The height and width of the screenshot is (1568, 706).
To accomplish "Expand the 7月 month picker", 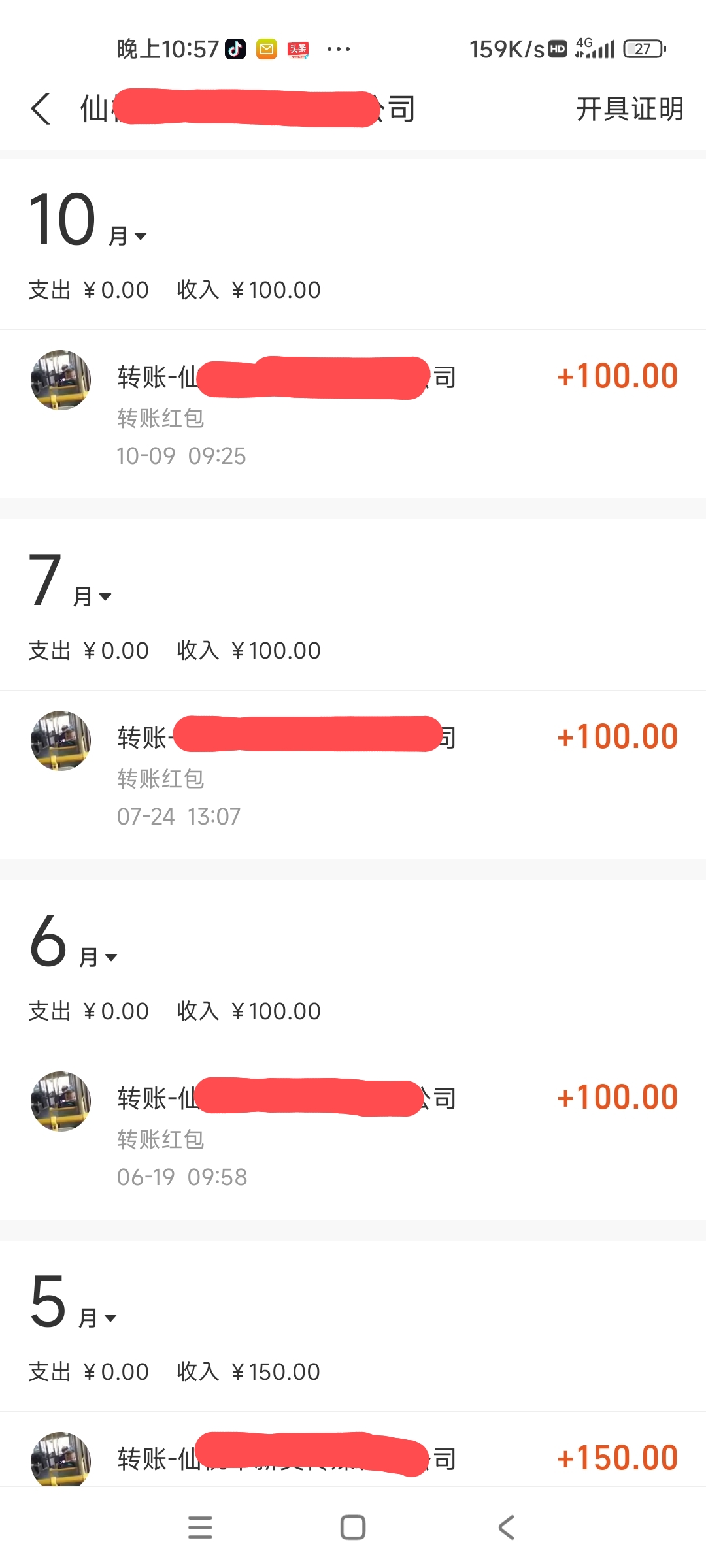I will coord(70,581).
